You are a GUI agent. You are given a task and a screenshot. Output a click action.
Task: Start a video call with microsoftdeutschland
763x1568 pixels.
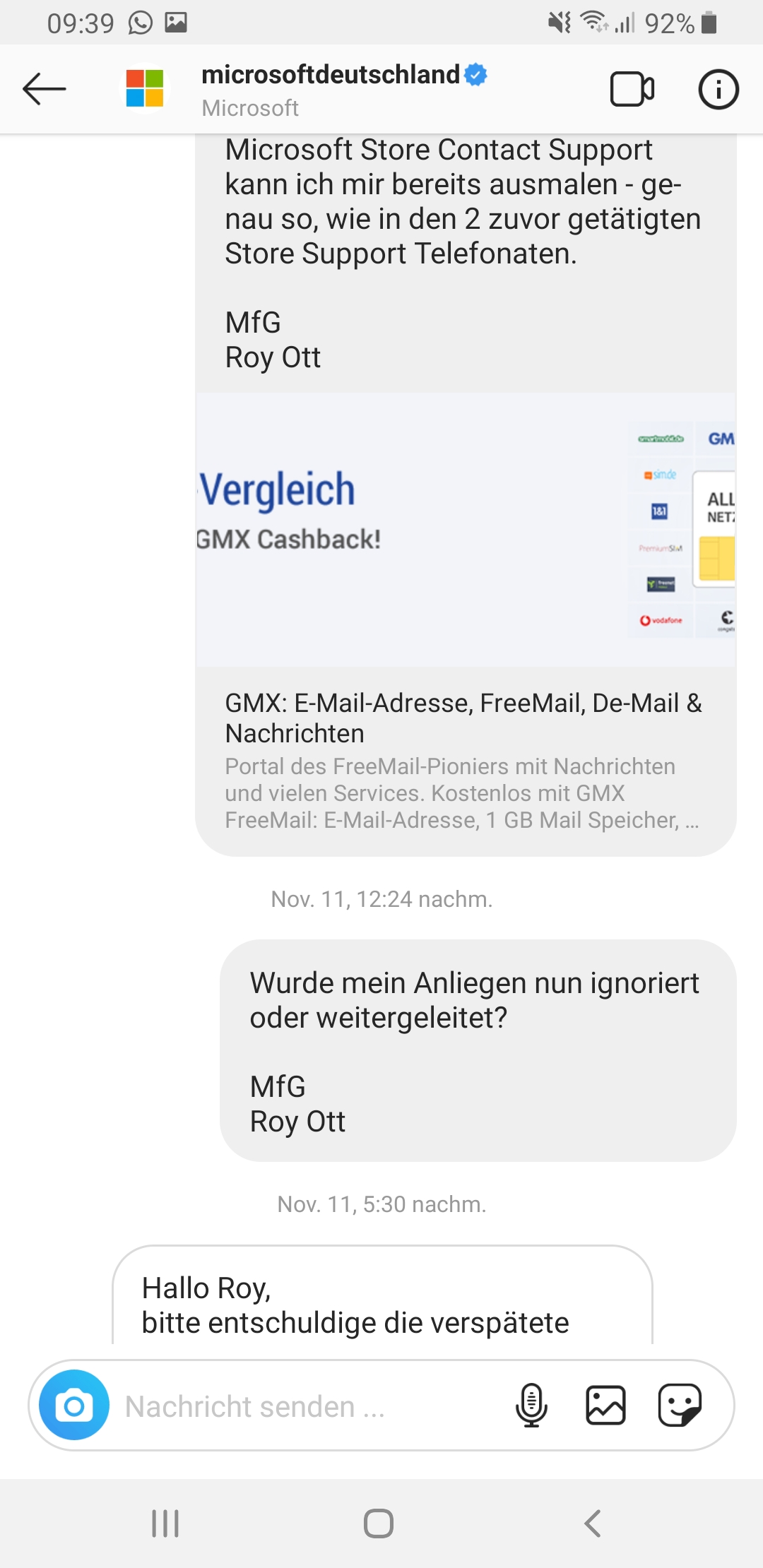(x=632, y=90)
